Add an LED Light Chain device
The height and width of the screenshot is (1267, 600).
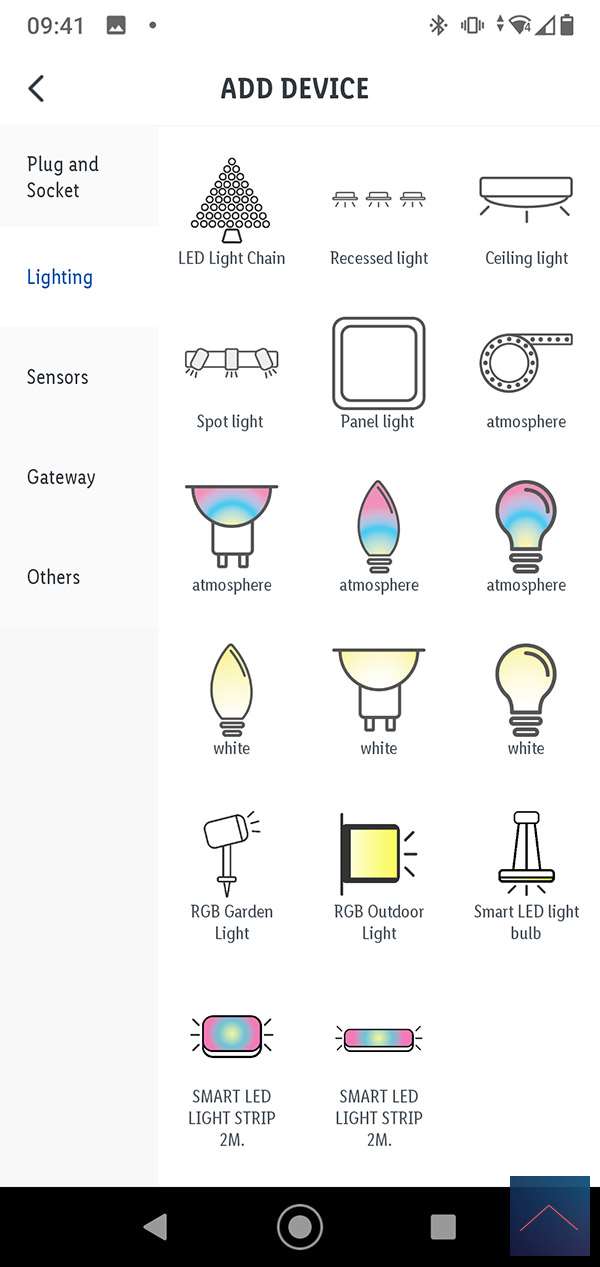(x=231, y=212)
